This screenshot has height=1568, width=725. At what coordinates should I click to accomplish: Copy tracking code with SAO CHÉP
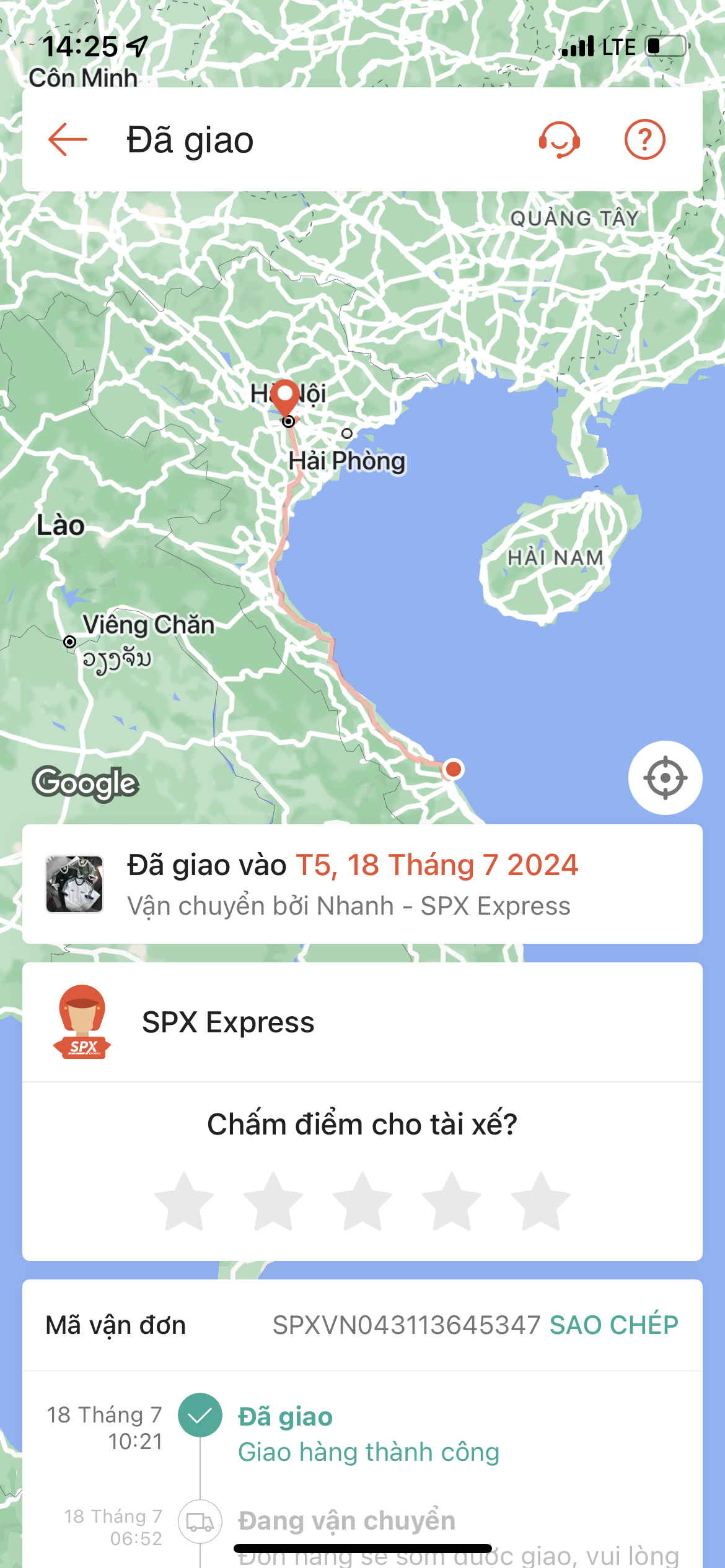pyautogui.click(x=613, y=1325)
